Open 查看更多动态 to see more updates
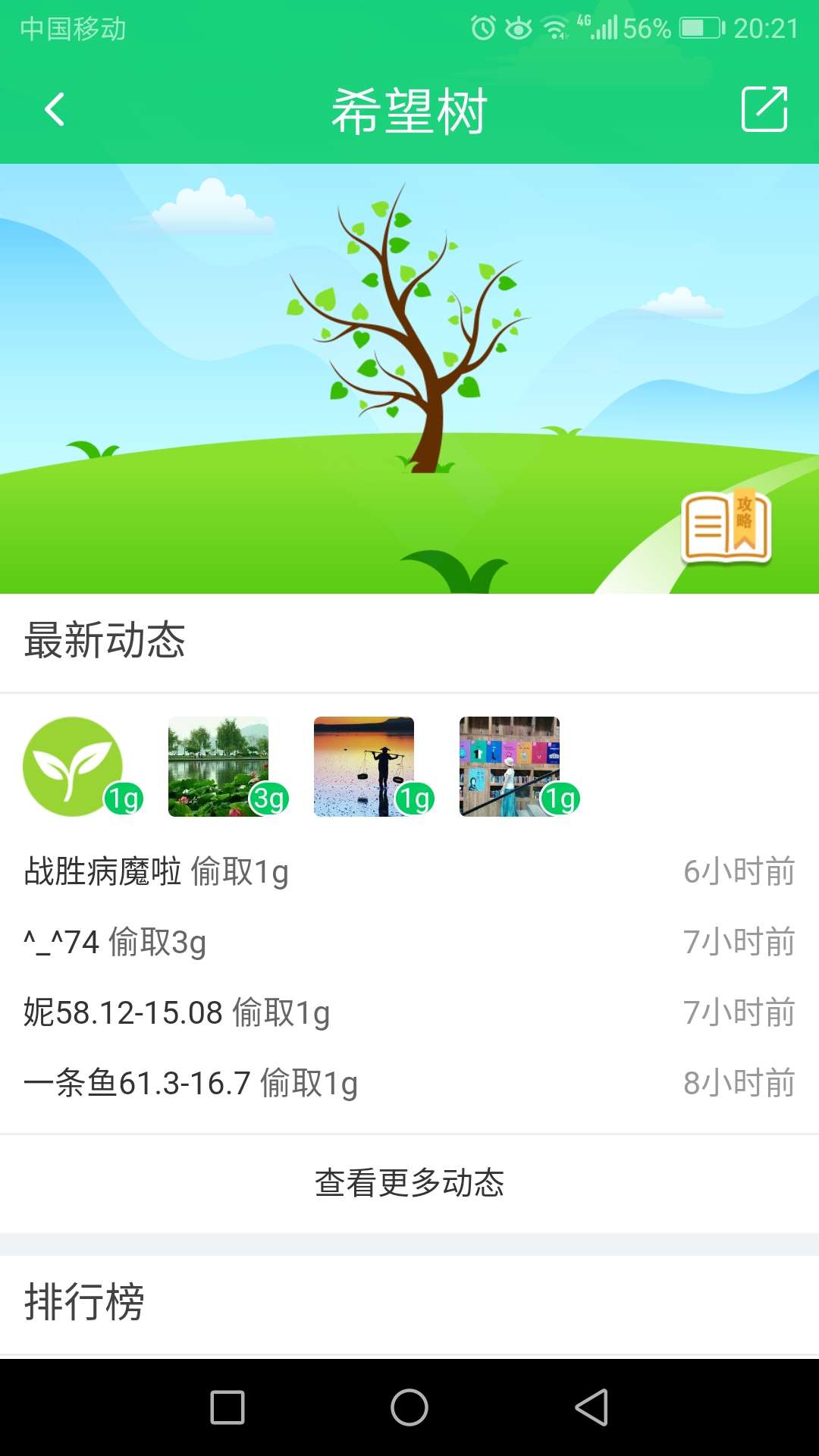Image resolution: width=819 pixels, height=1456 pixels. coord(409,1183)
